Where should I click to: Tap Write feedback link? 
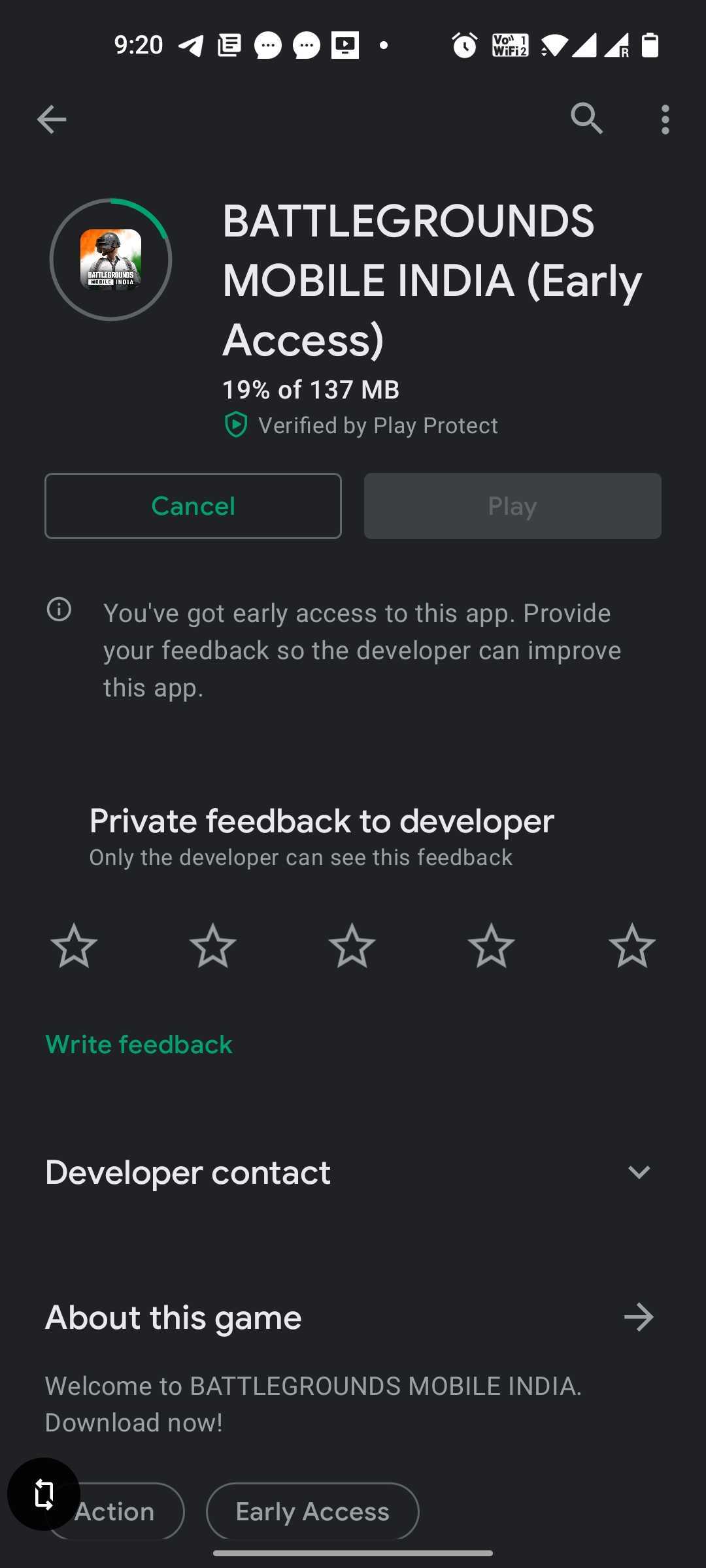coord(139,1044)
